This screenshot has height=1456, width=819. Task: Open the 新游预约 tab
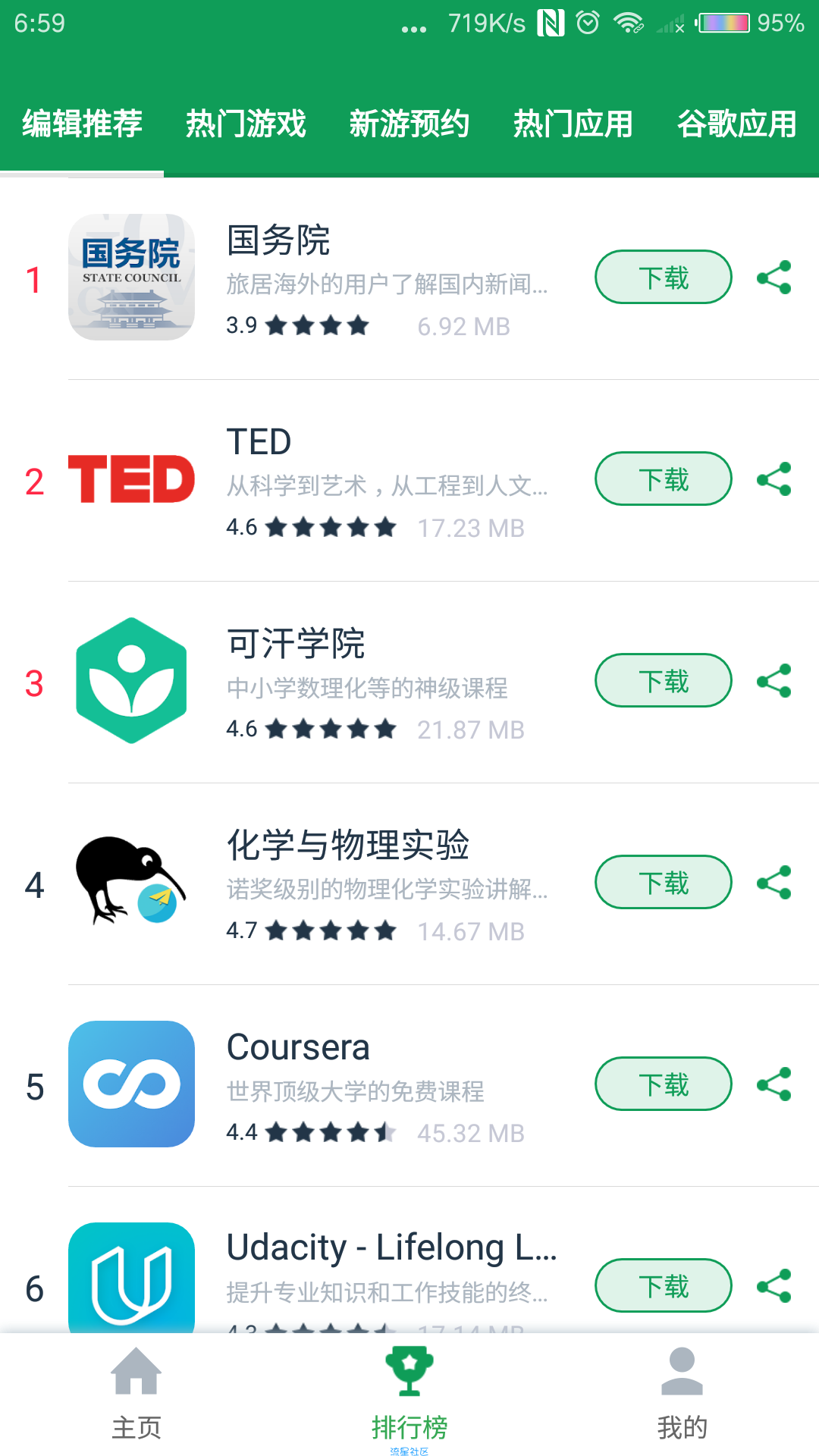(409, 124)
